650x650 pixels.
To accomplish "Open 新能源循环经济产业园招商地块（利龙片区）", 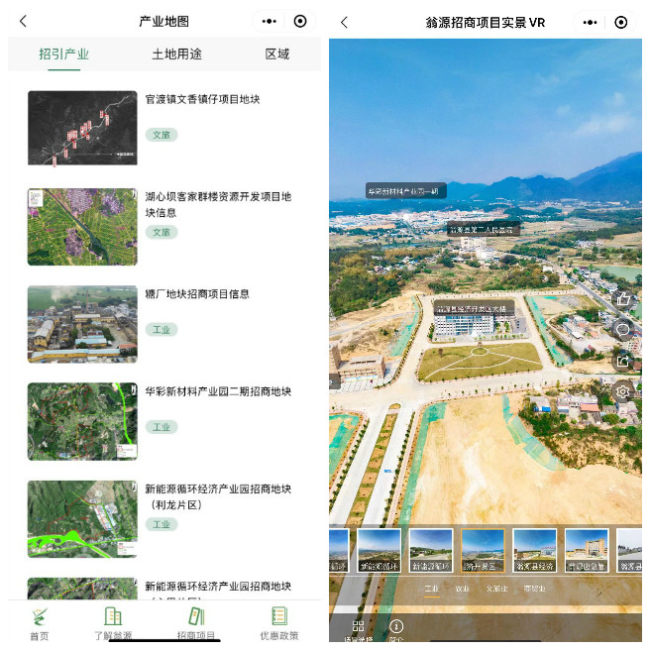I will 217,496.
